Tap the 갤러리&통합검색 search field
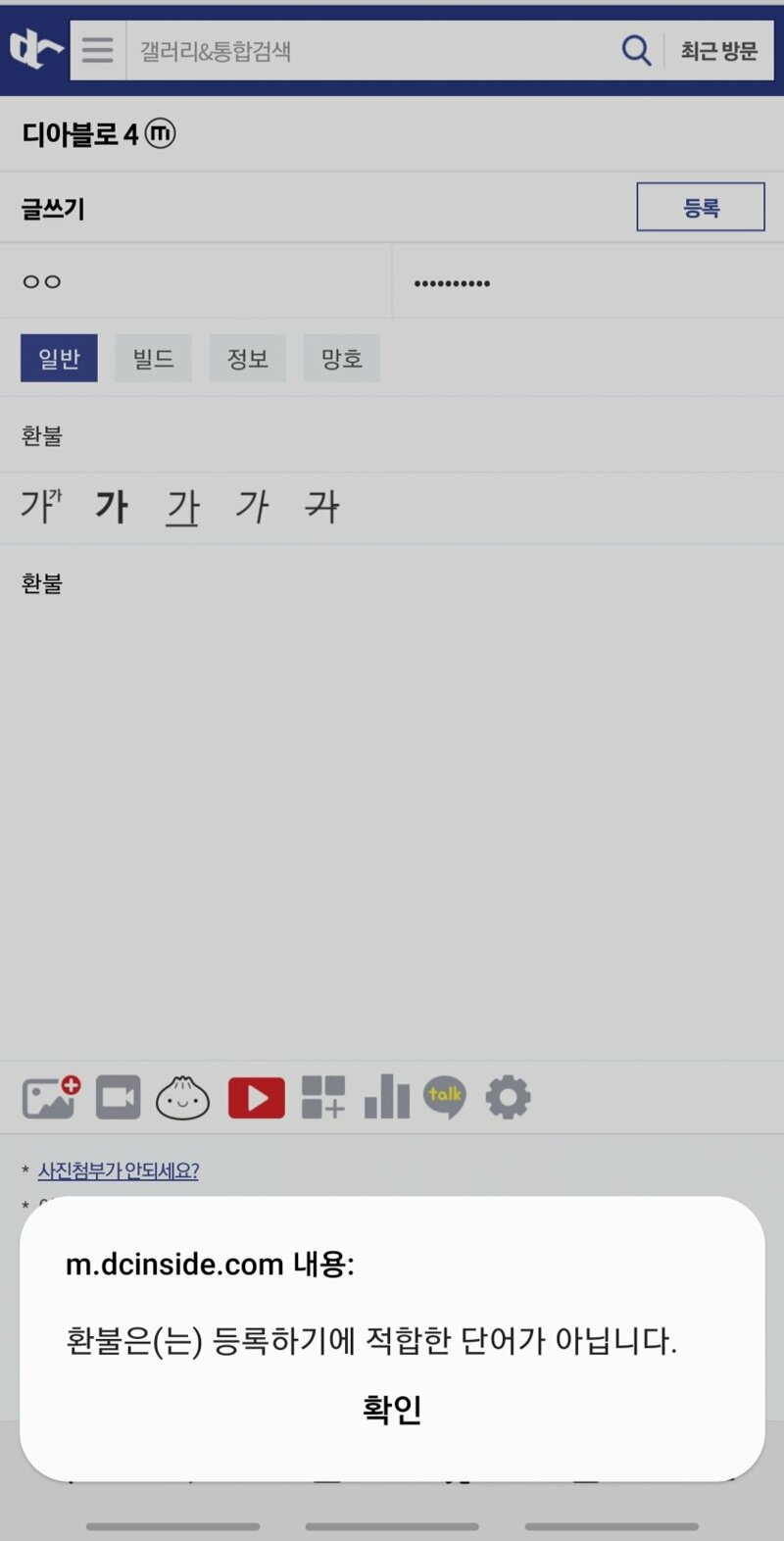 tap(372, 50)
